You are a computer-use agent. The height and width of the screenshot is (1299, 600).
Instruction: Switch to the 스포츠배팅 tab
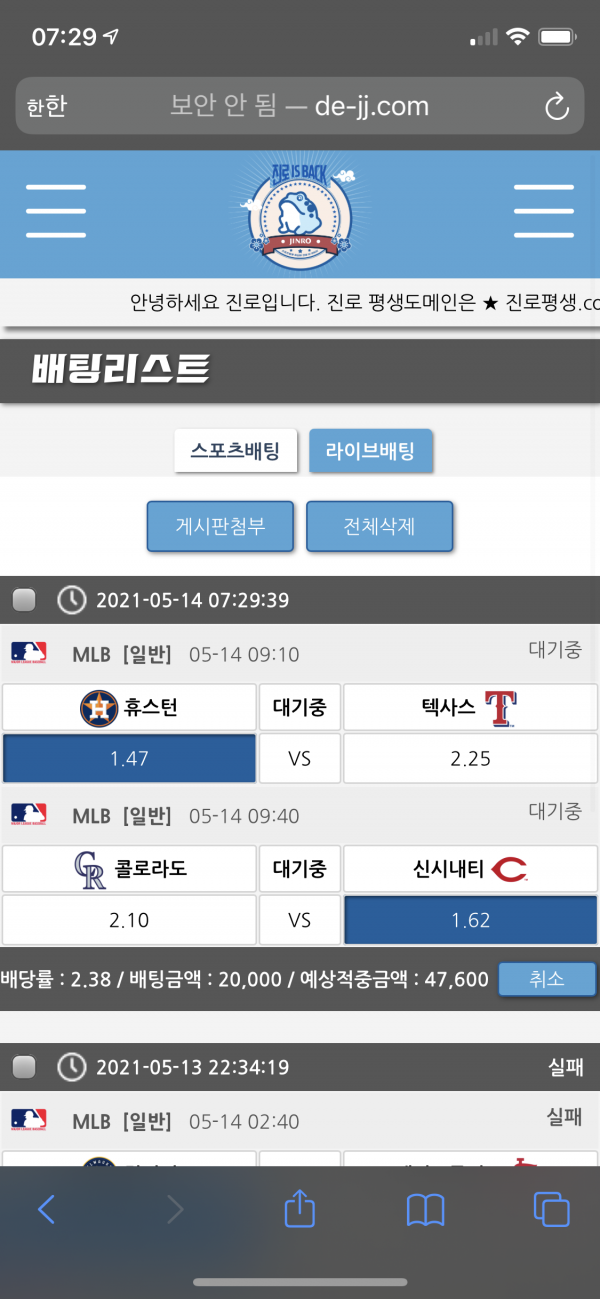(235, 450)
